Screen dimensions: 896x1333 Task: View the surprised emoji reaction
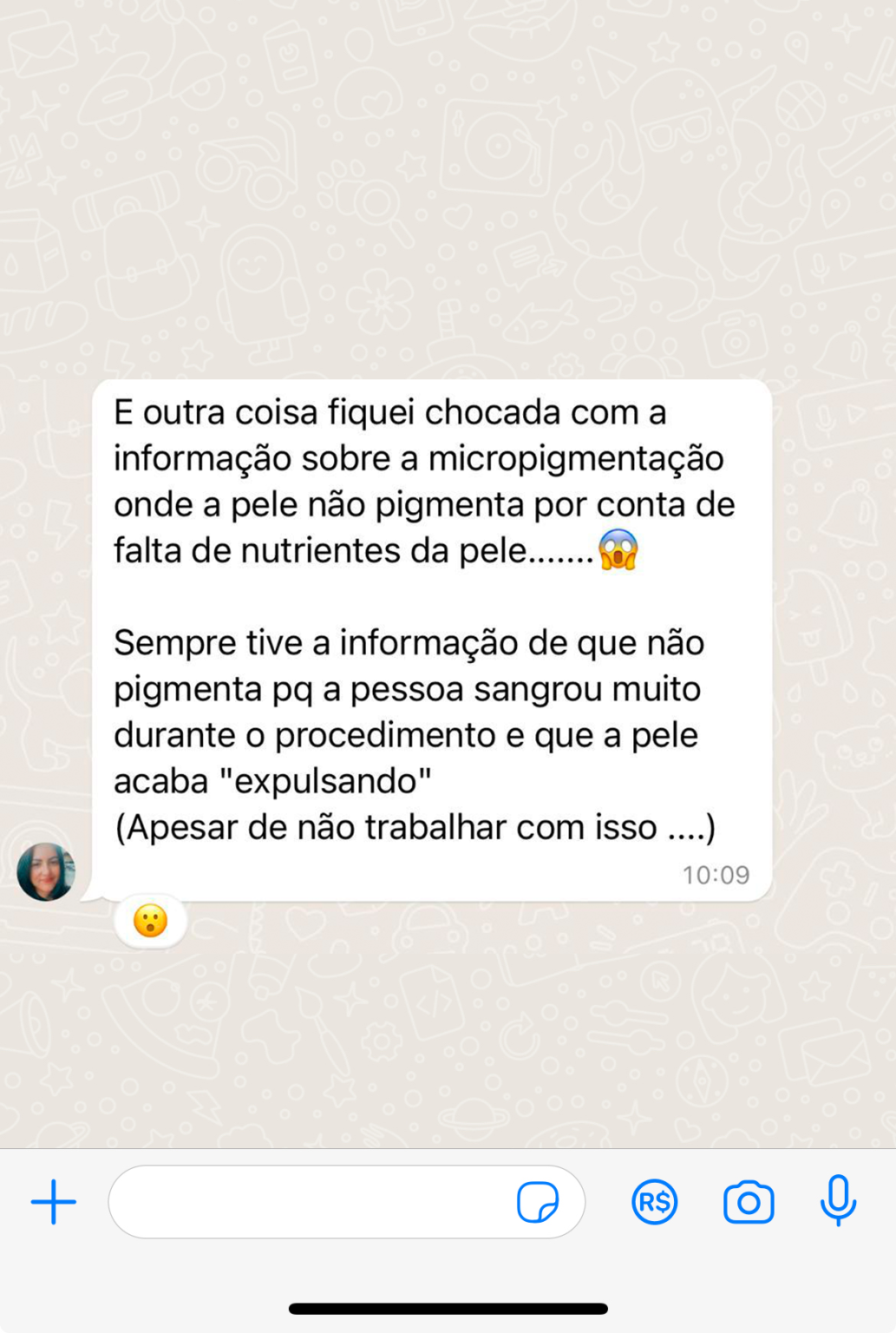(x=150, y=921)
